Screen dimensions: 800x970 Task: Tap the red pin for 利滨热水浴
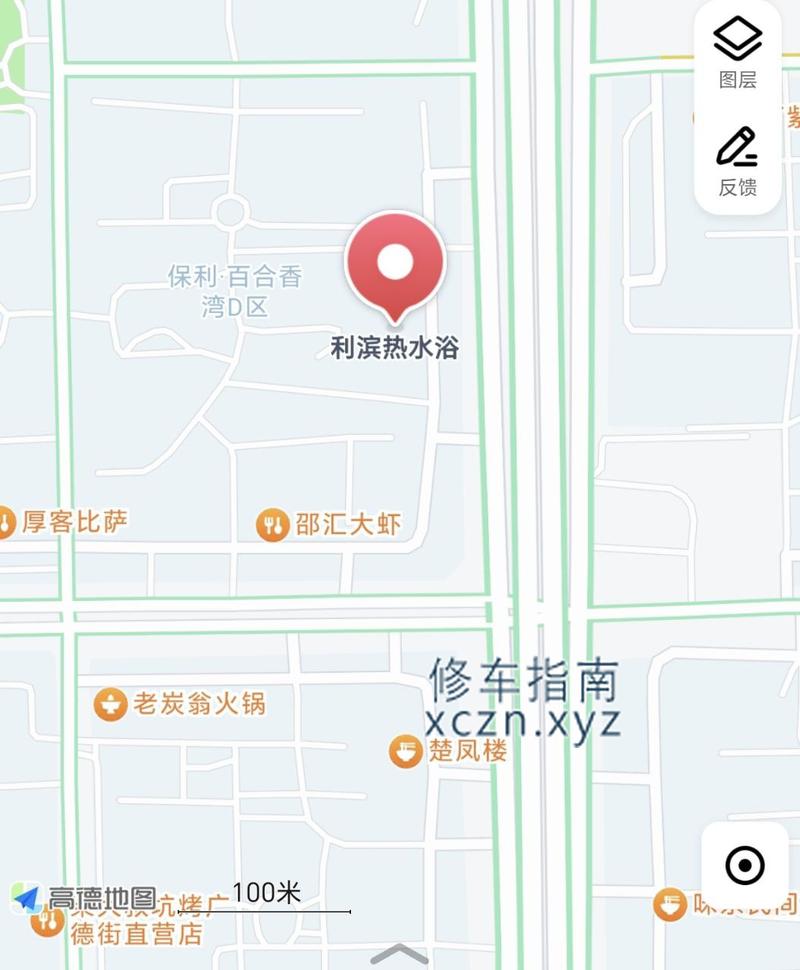395,264
